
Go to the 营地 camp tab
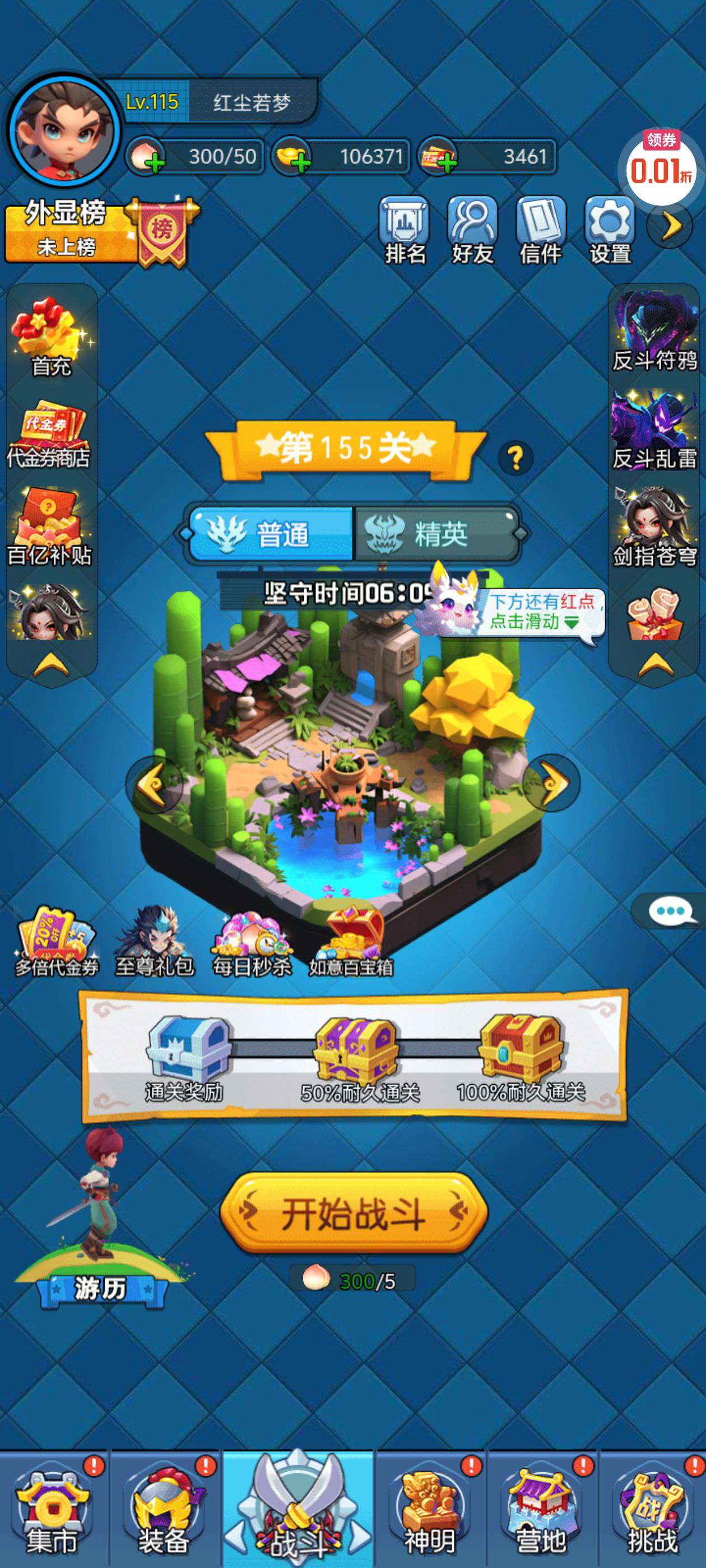[x=541, y=1508]
